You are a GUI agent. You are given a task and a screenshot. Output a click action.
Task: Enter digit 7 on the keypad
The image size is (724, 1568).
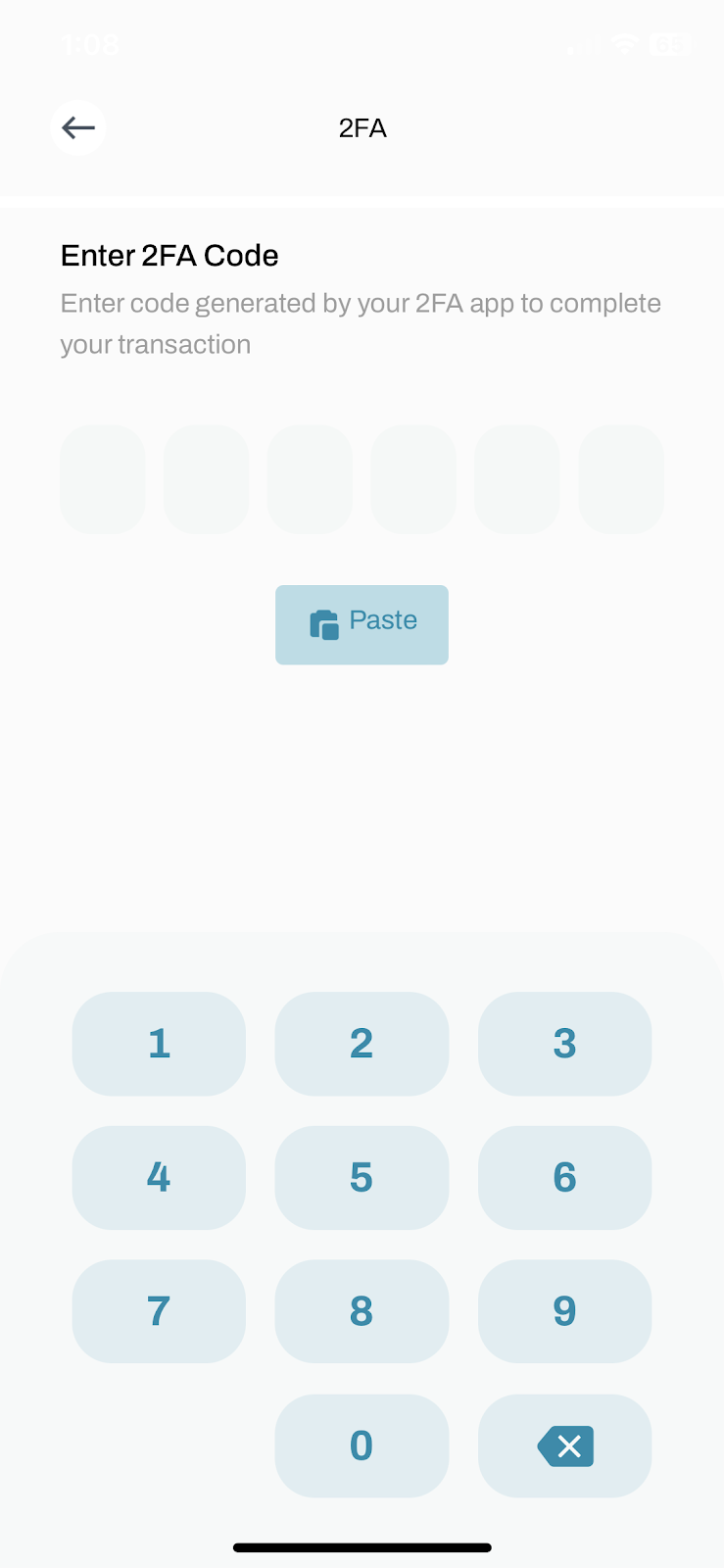coord(159,1311)
